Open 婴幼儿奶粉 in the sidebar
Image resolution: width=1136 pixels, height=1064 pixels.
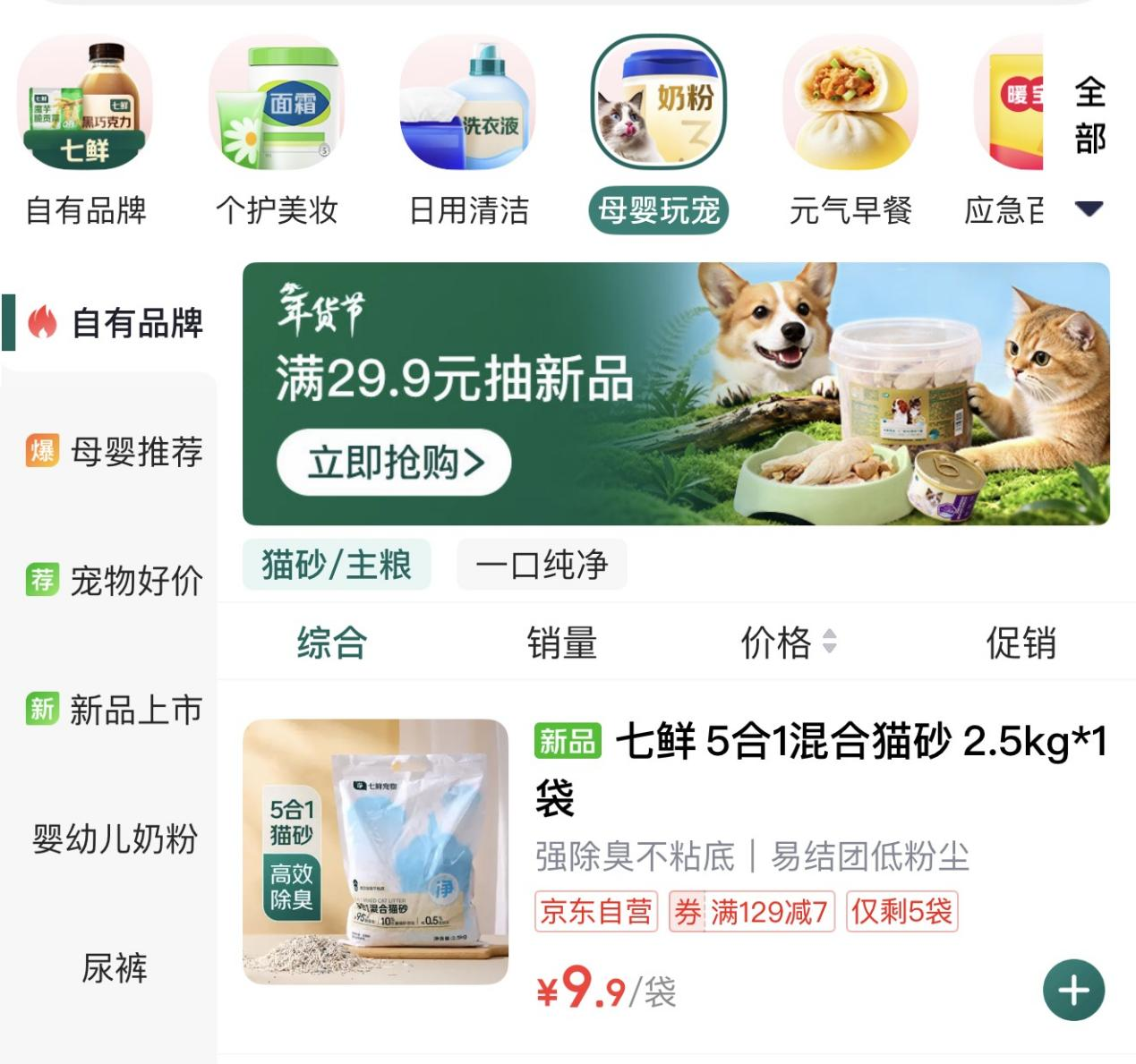115,838
